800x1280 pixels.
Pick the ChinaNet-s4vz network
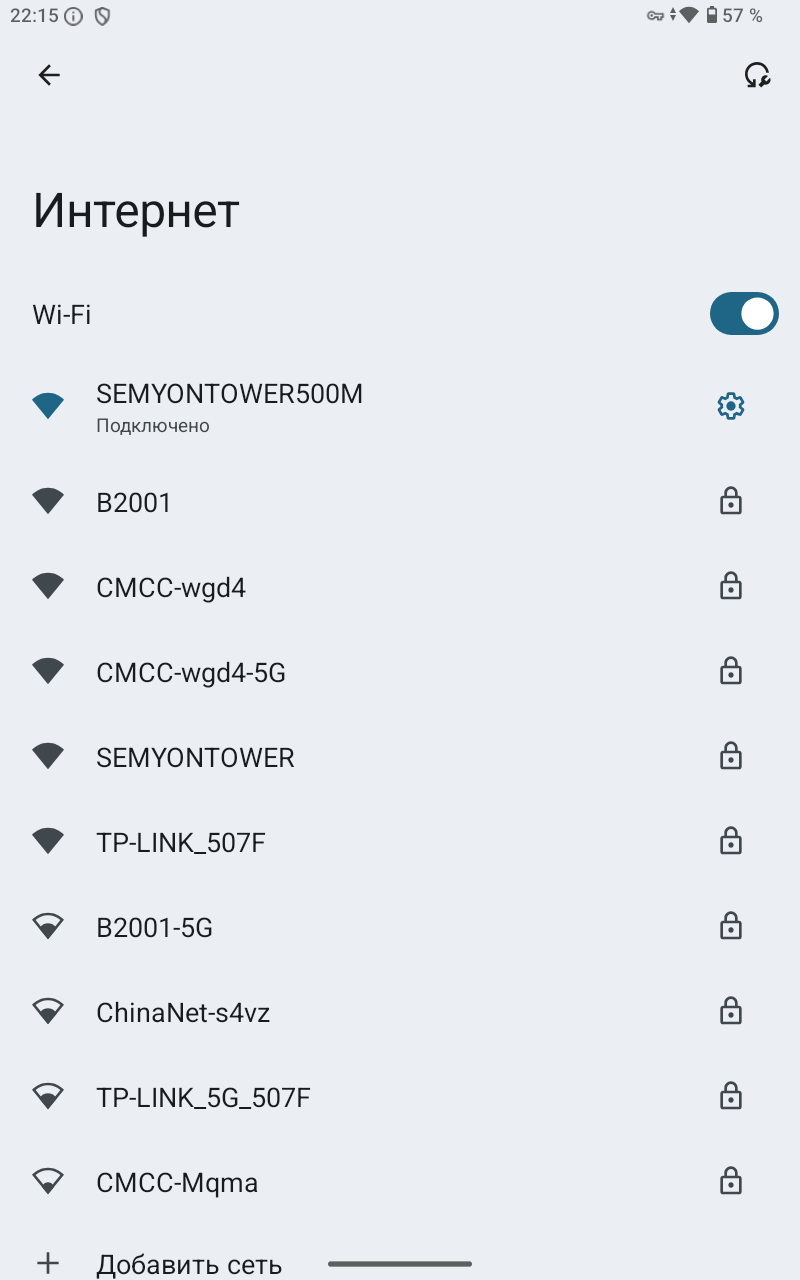click(183, 1013)
